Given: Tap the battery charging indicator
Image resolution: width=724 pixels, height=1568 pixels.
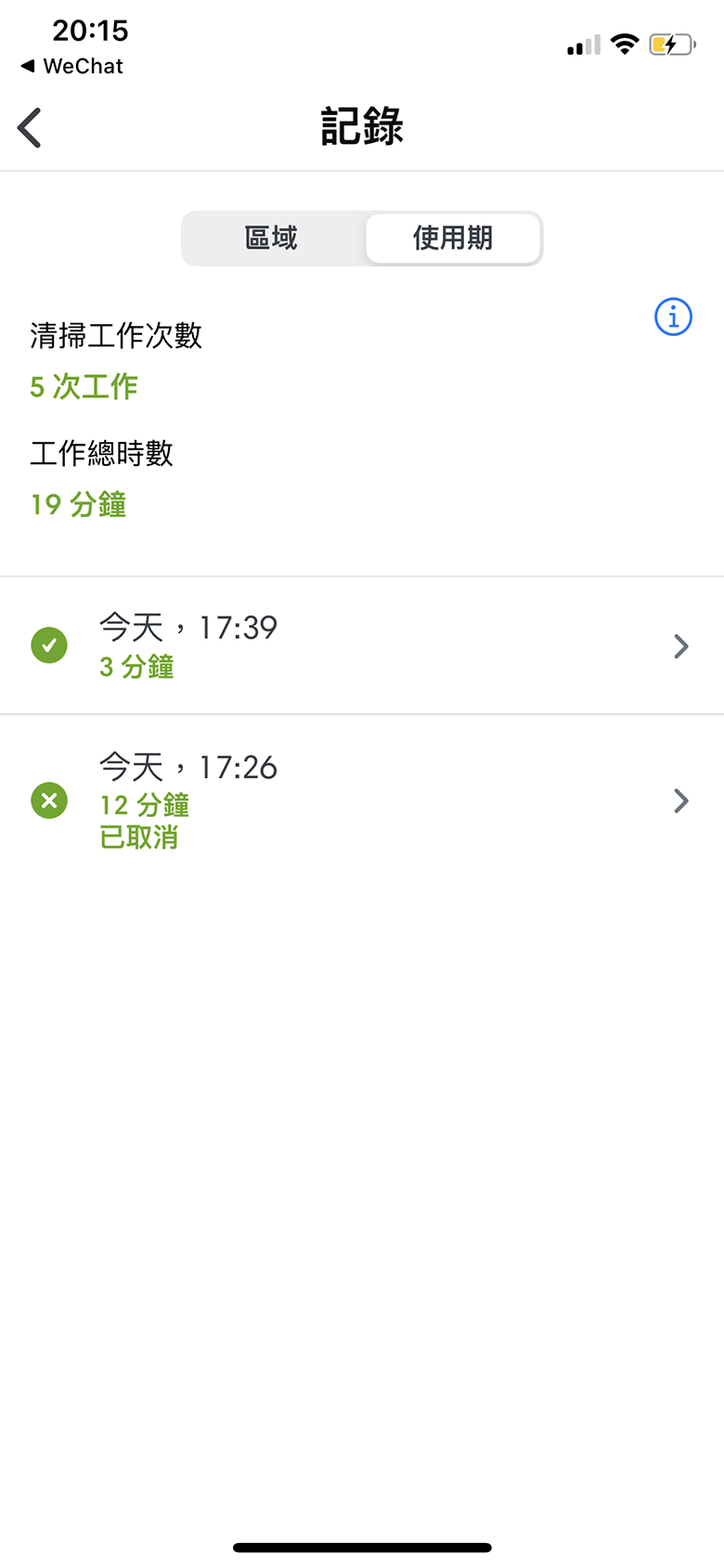Looking at the screenshot, I should [670, 44].
